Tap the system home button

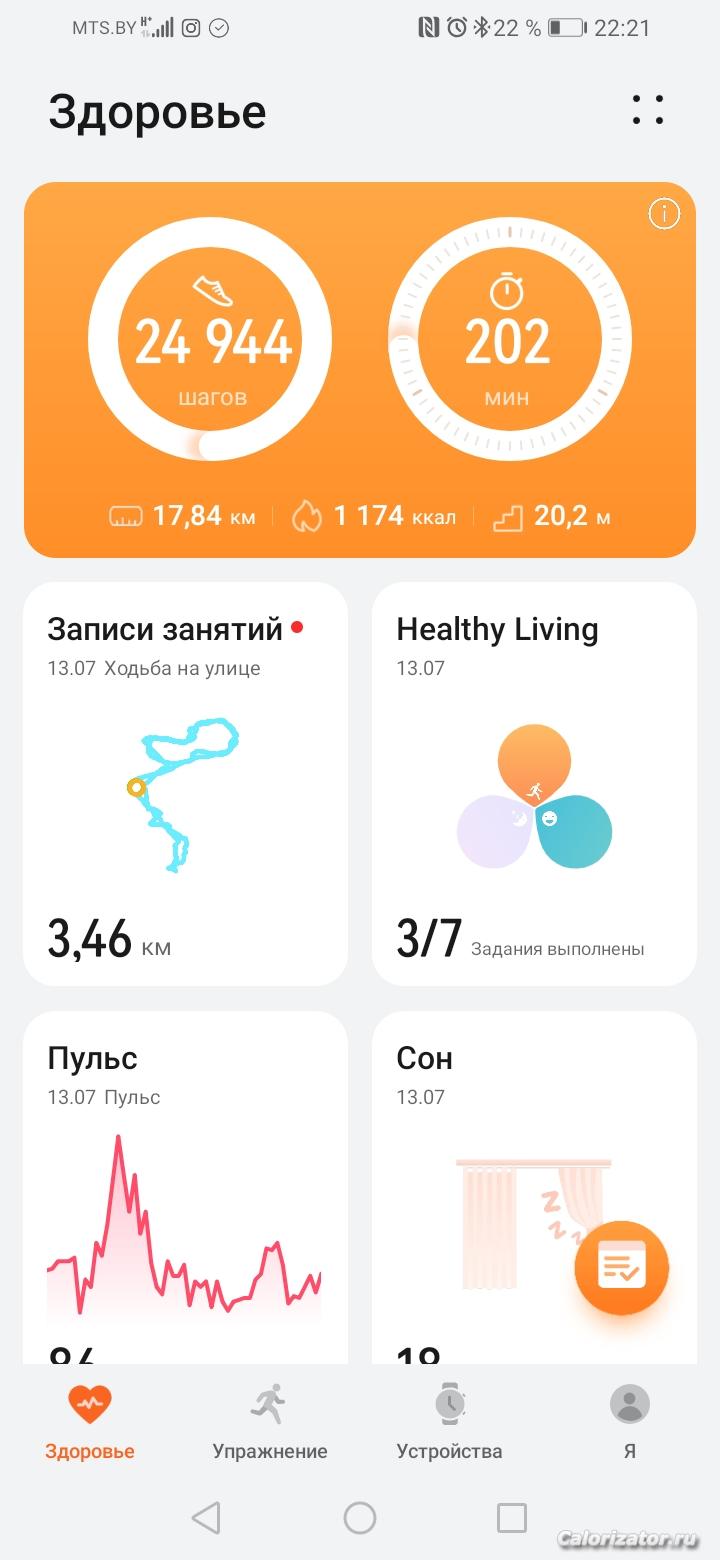pyautogui.click(x=360, y=1518)
